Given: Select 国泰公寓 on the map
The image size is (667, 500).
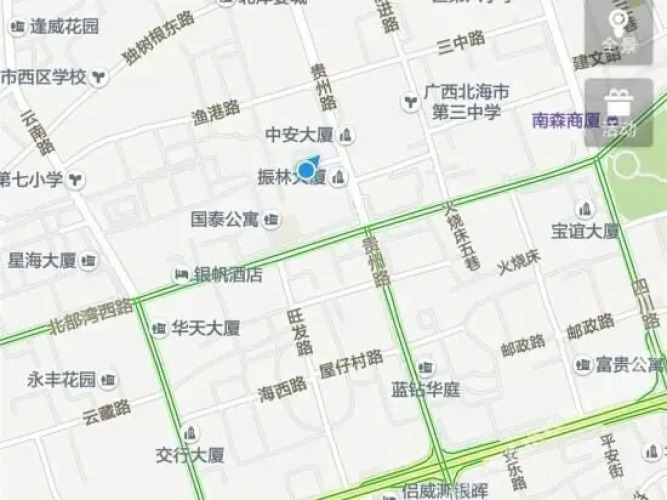Looking at the screenshot, I should [274, 218].
